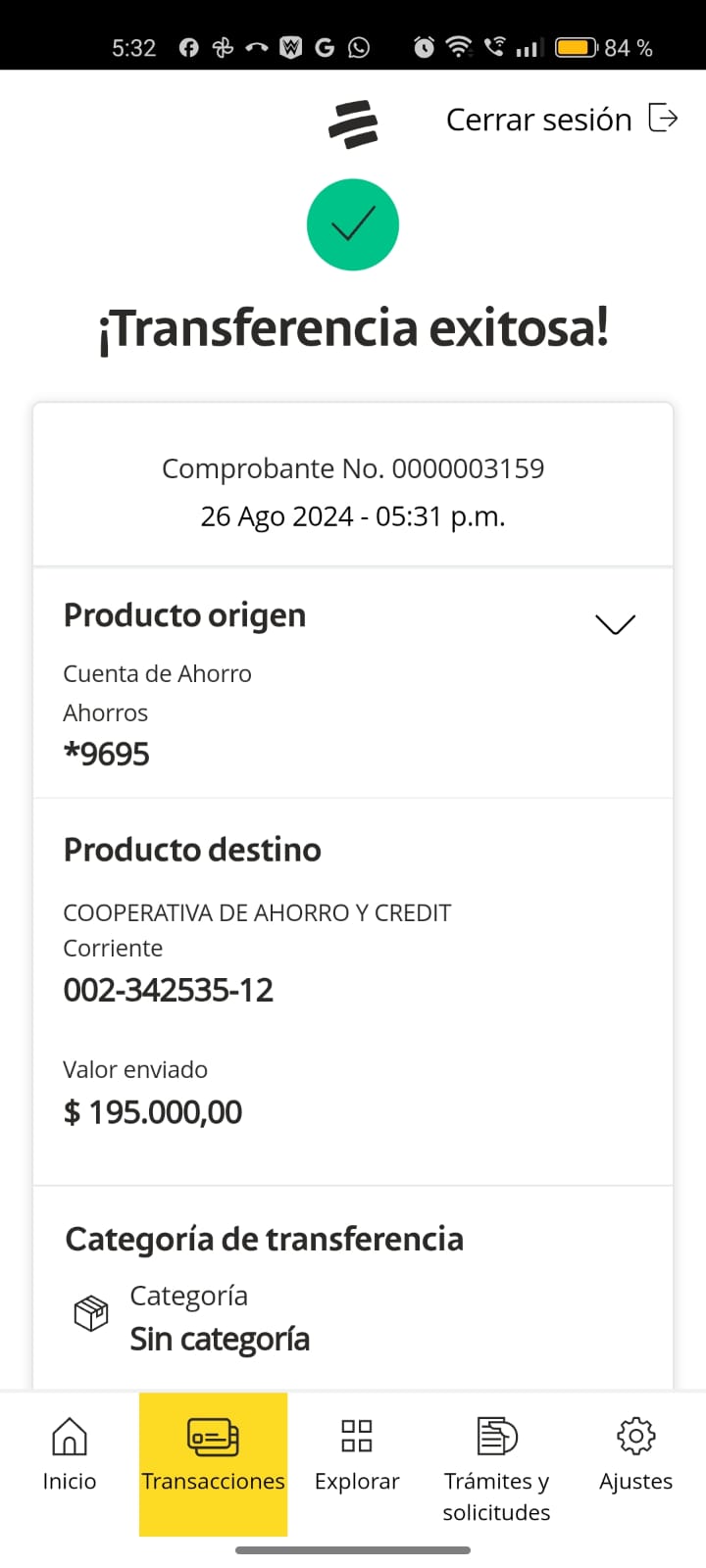Select the Sin categoría transfer category
706x1568 pixels.
pyautogui.click(x=220, y=1339)
